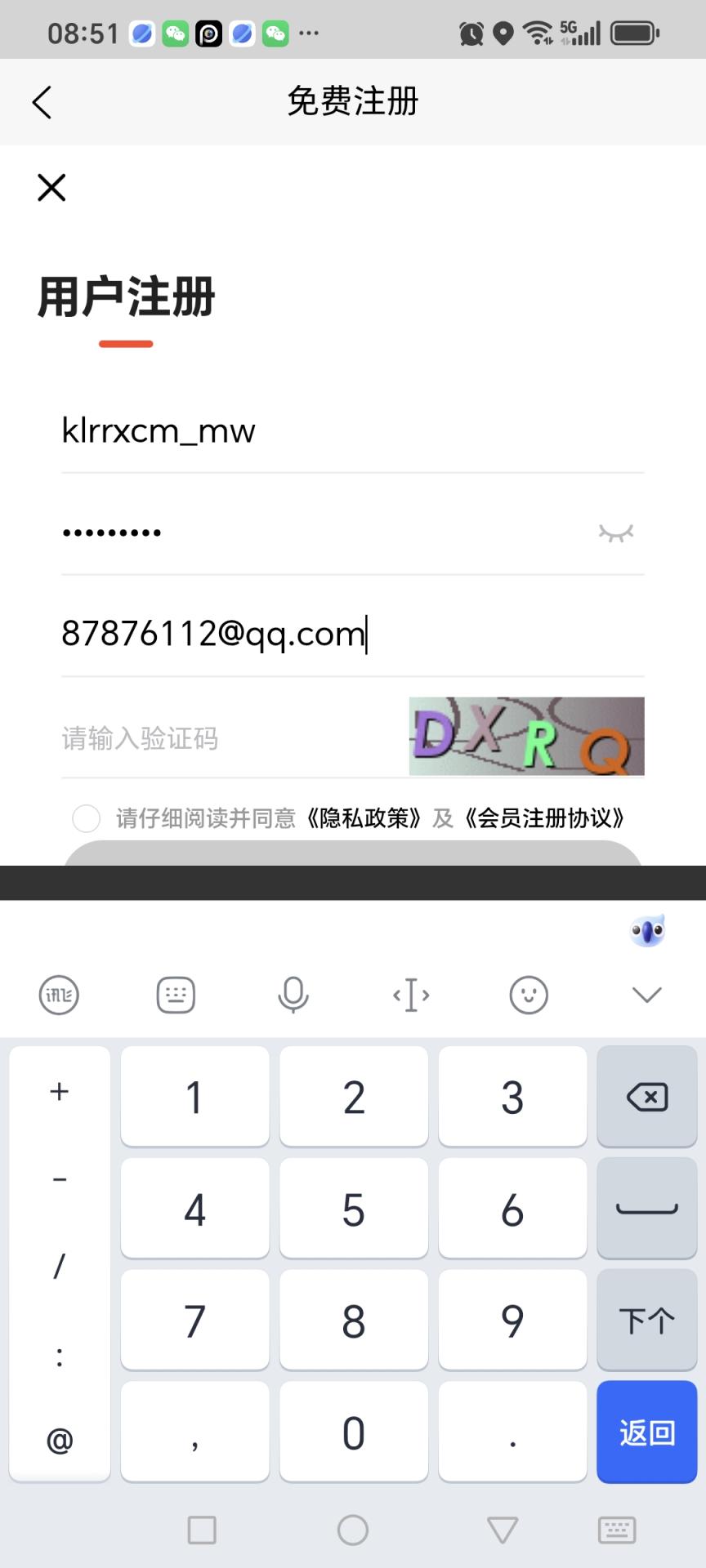Tap the backspace key on the keyboard

pos(646,1096)
